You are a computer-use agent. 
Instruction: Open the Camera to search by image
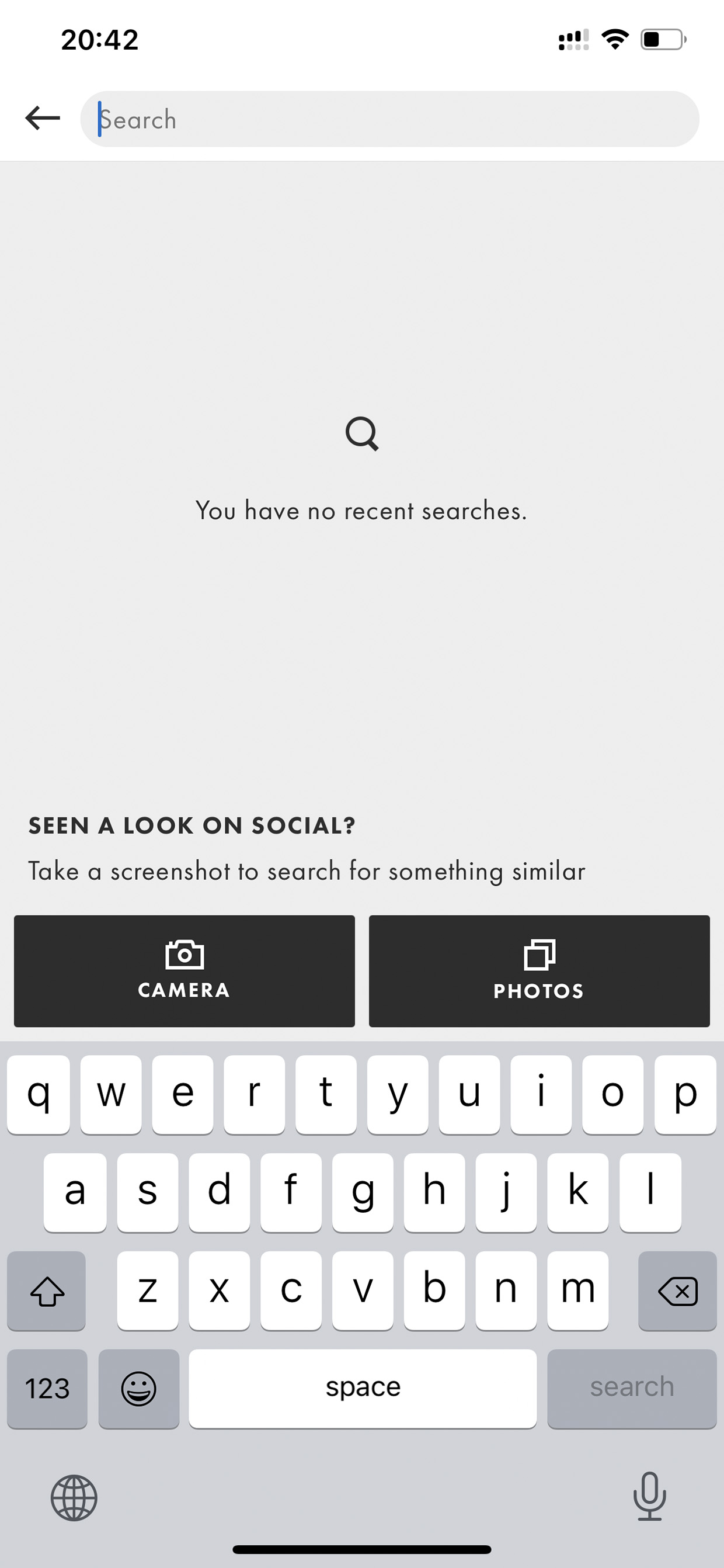pos(185,971)
